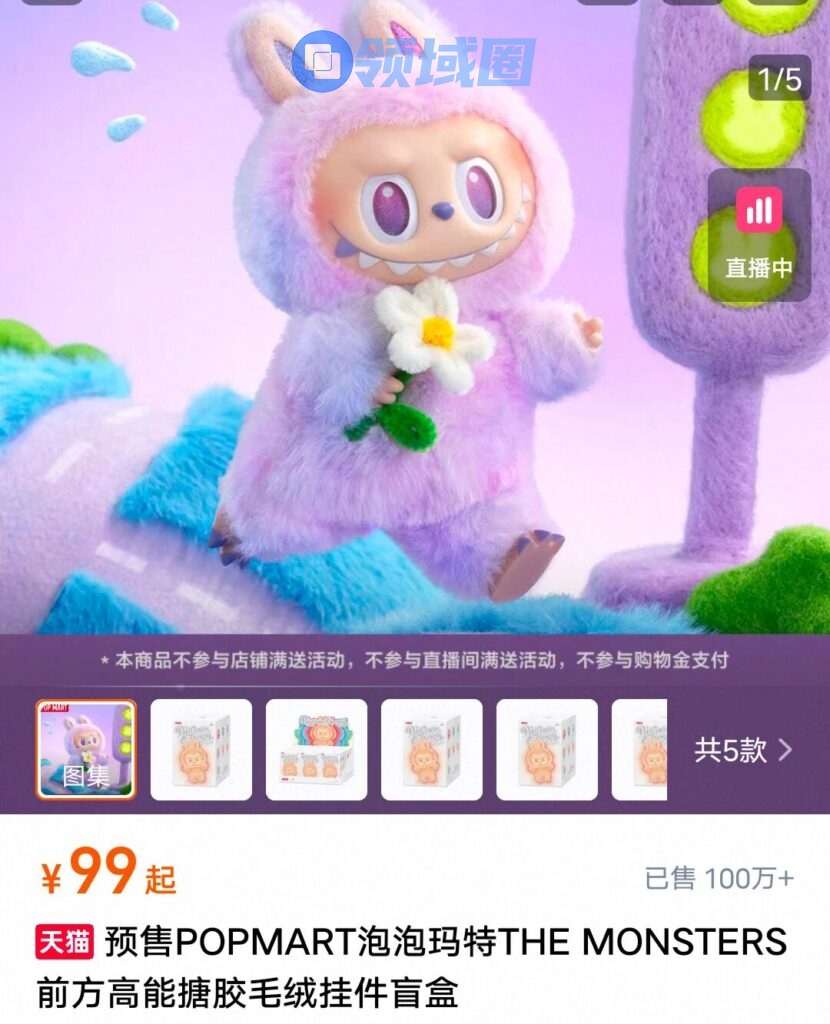This screenshot has width=830, height=1024.
Task: Select the 图集 gallery thumbnail
Action: (86, 749)
